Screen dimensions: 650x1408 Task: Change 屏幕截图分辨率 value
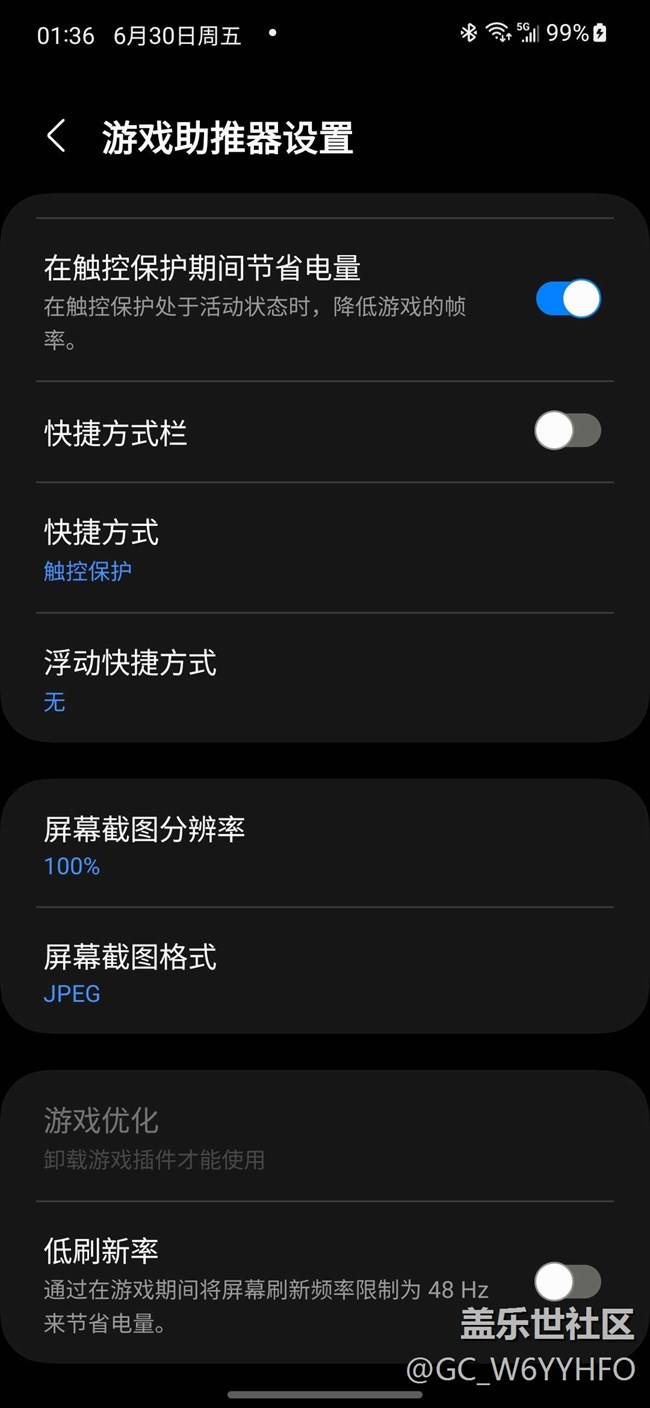pyautogui.click(x=325, y=844)
